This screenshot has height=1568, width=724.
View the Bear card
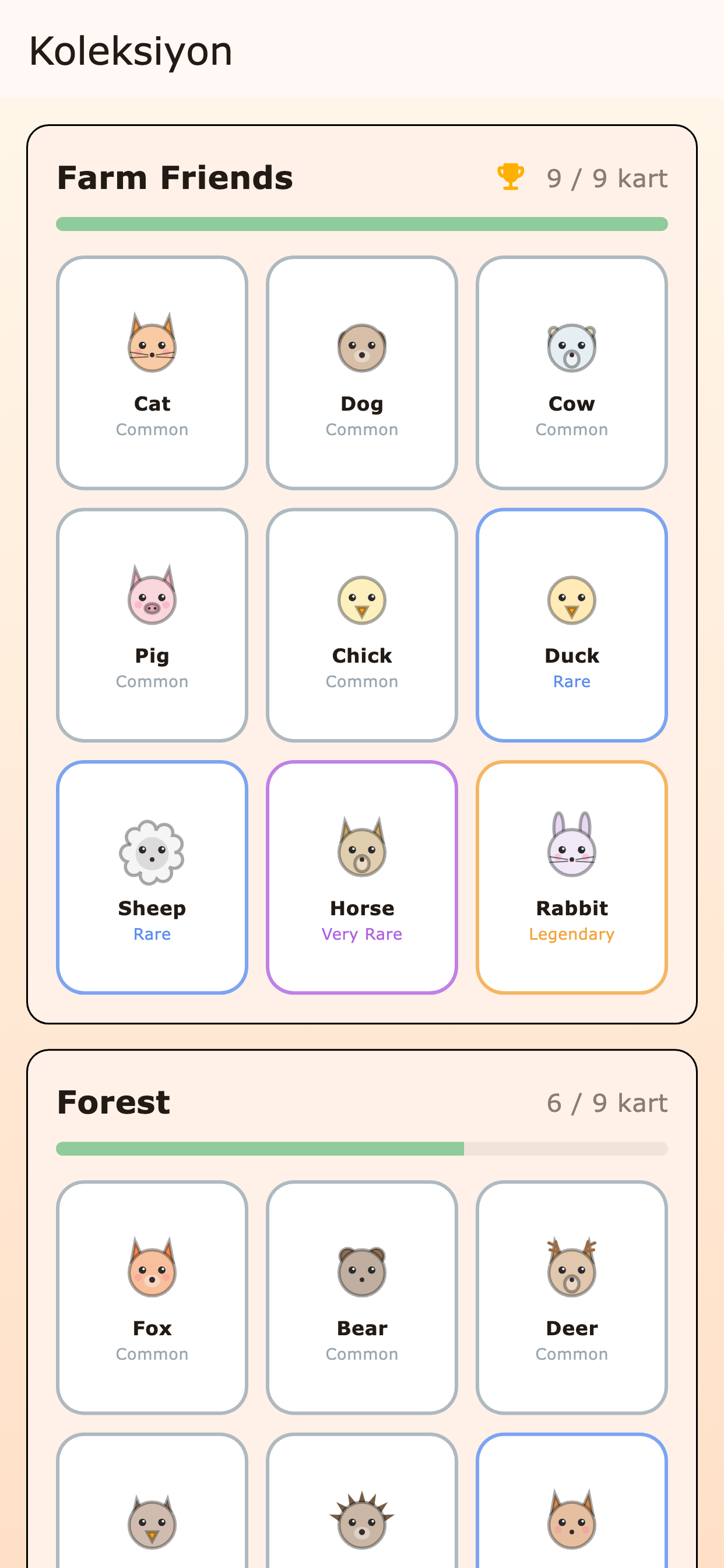point(362,1297)
